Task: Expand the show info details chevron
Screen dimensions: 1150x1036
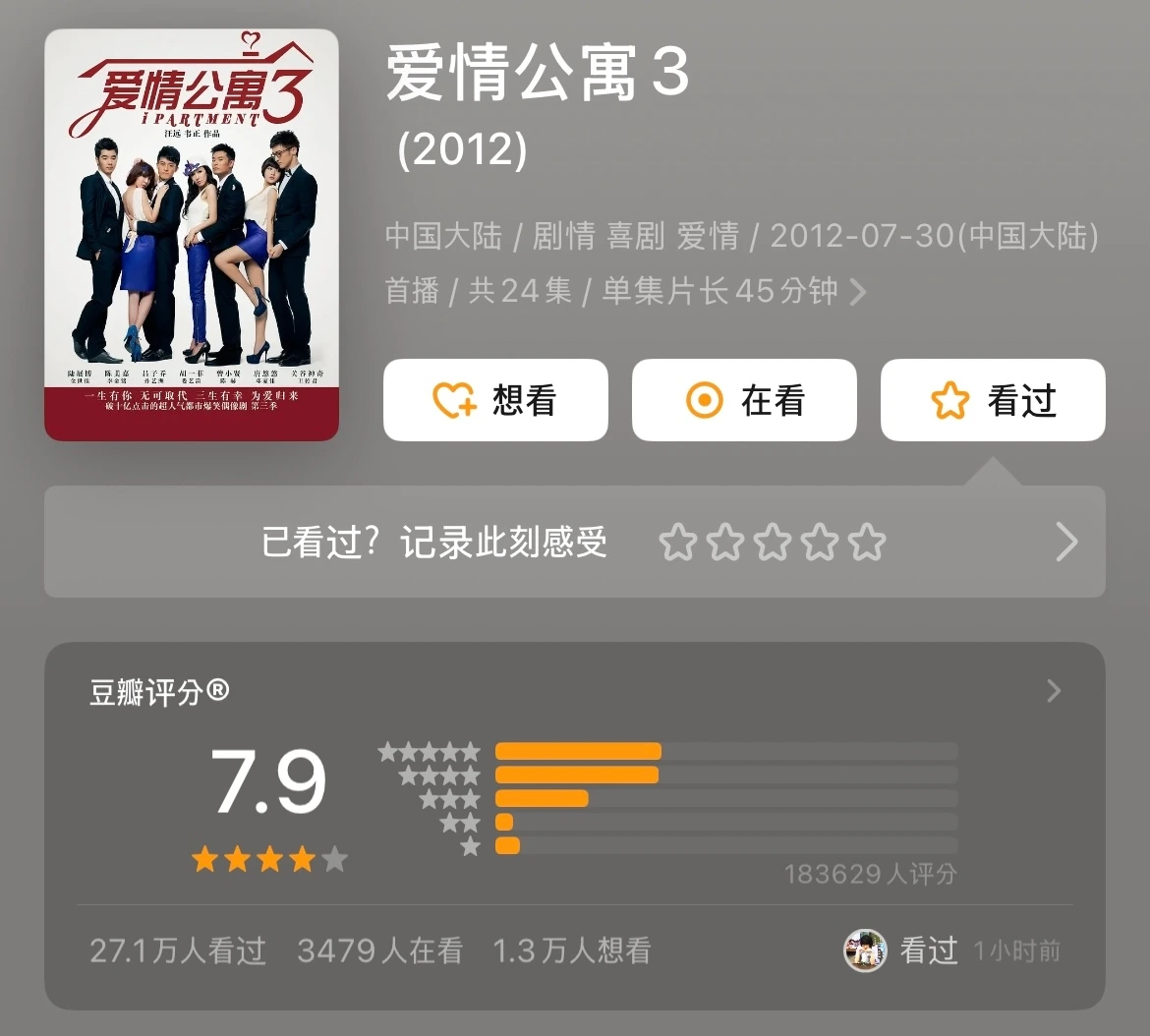Action: pos(858,292)
